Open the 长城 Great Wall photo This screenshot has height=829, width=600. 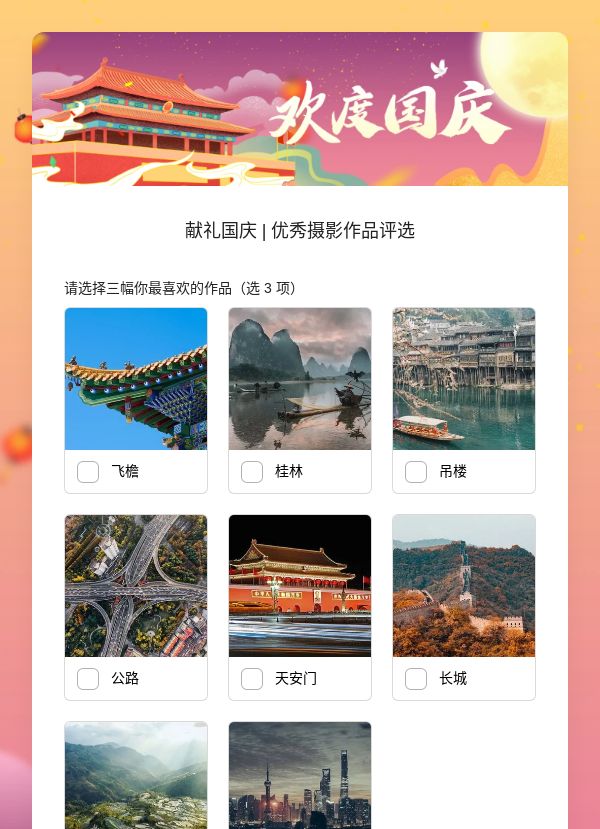(x=464, y=586)
